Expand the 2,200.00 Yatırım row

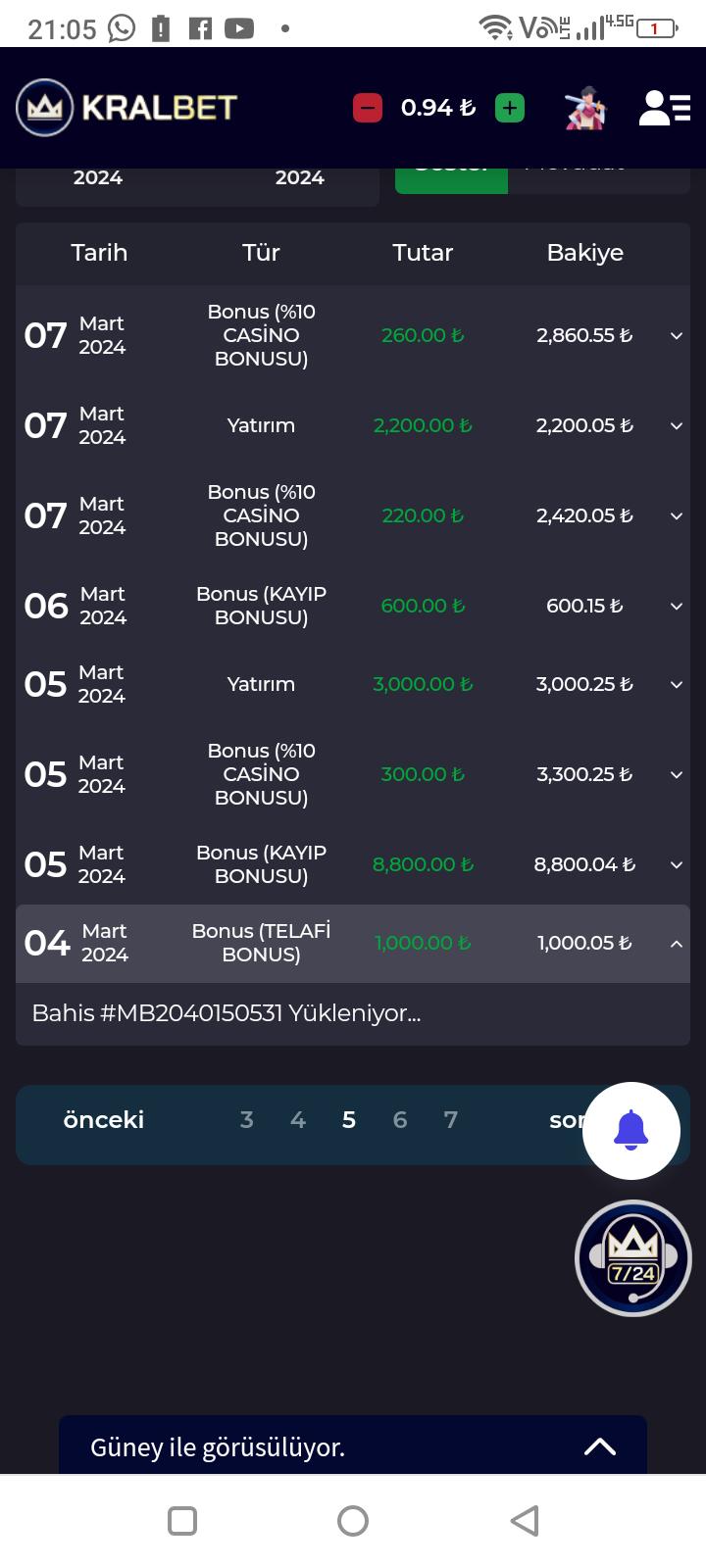coord(676,426)
